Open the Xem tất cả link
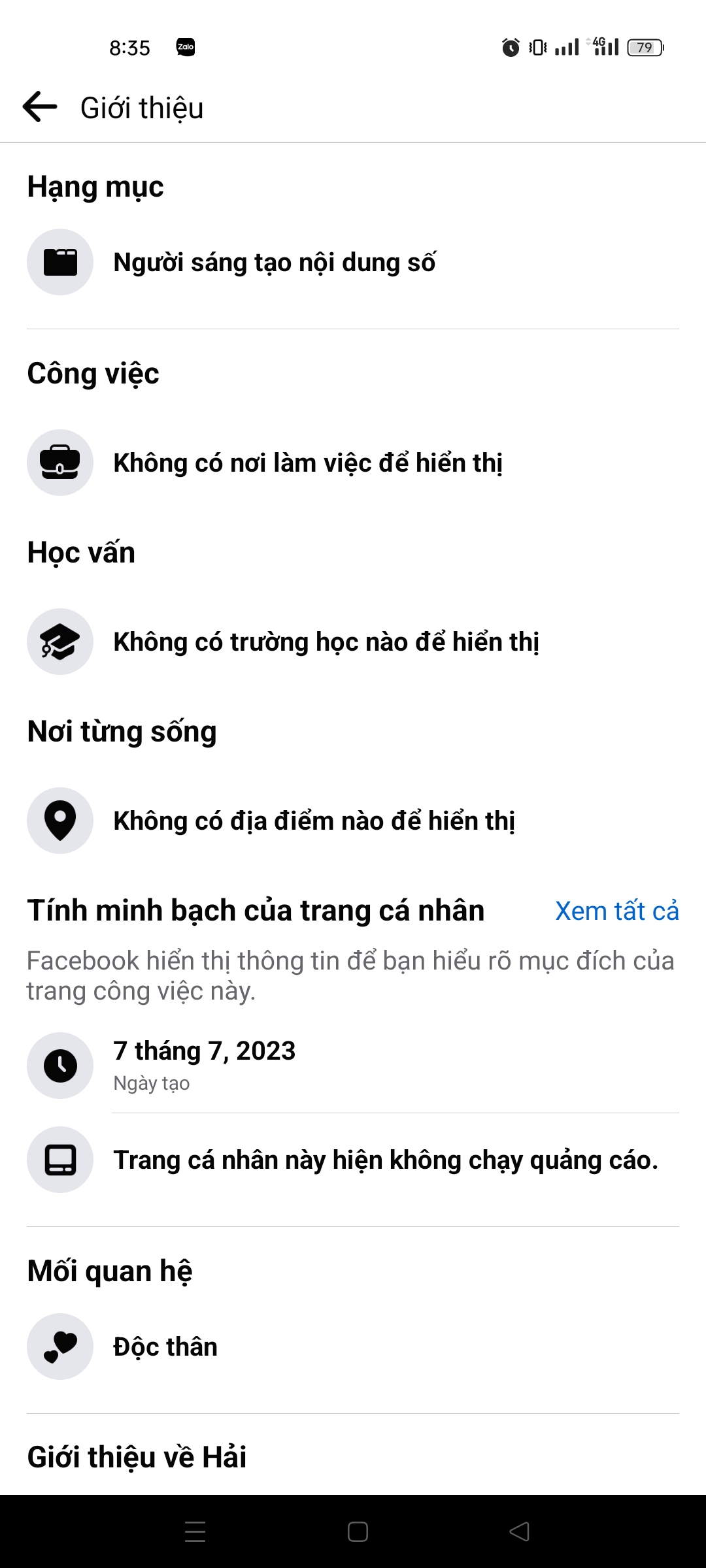 pyautogui.click(x=616, y=911)
